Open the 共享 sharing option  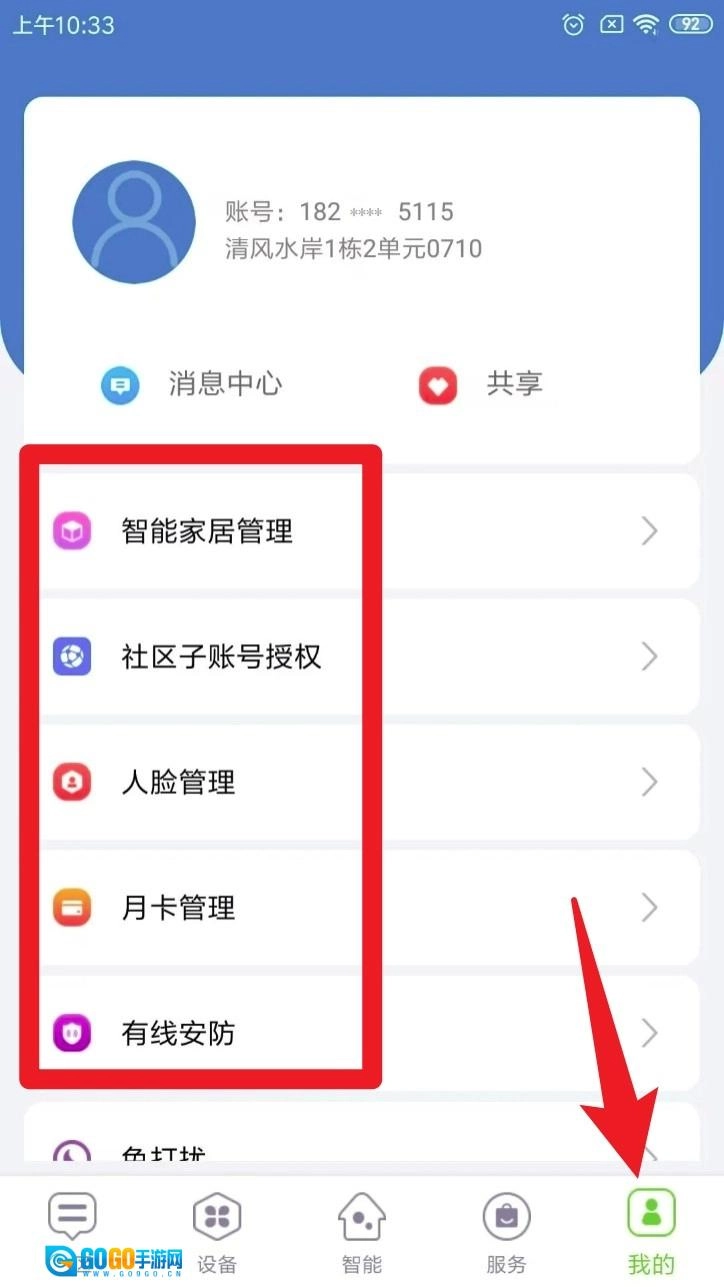tap(483, 385)
